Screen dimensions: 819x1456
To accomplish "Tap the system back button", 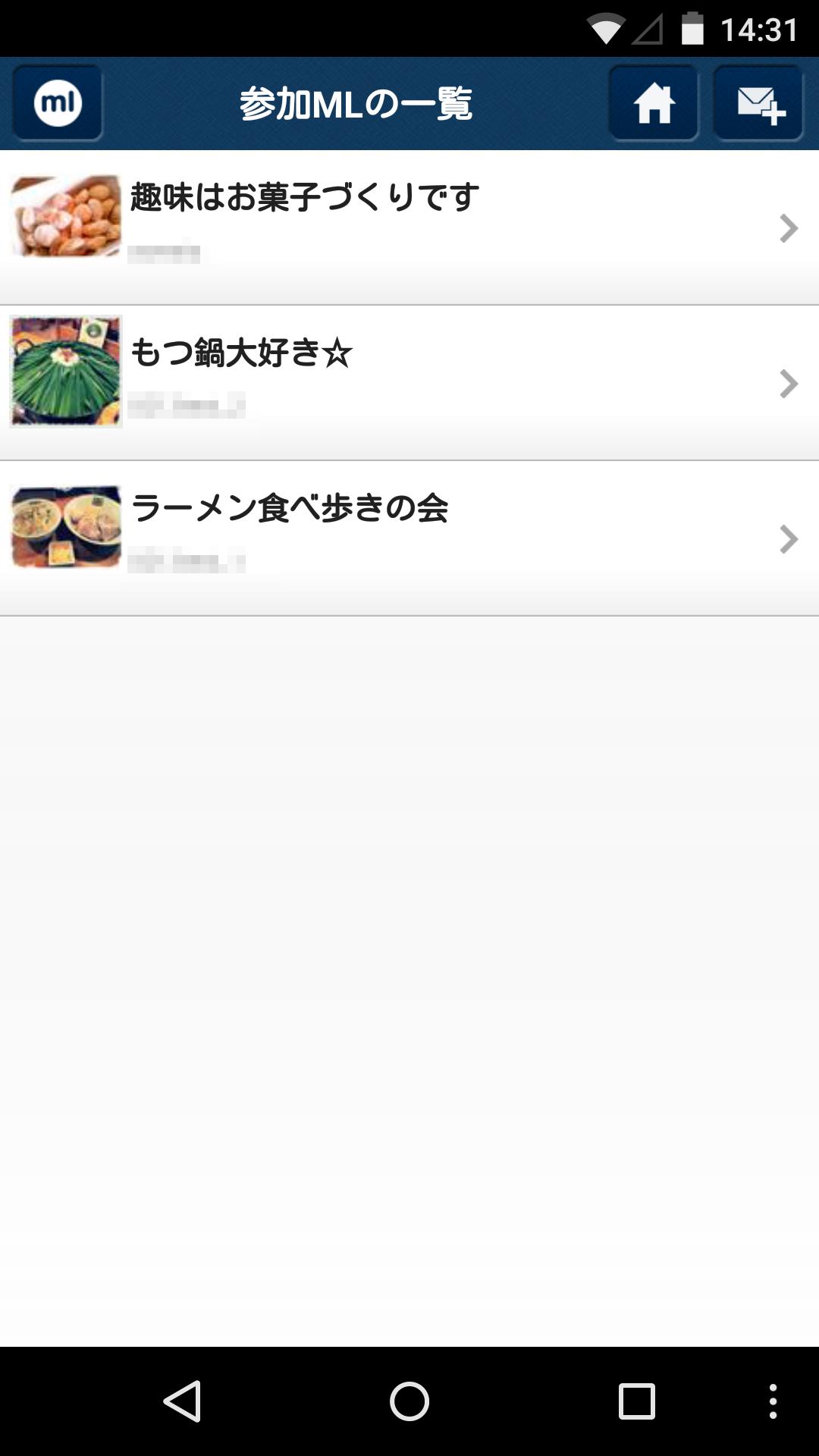I will pos(182,1401).
